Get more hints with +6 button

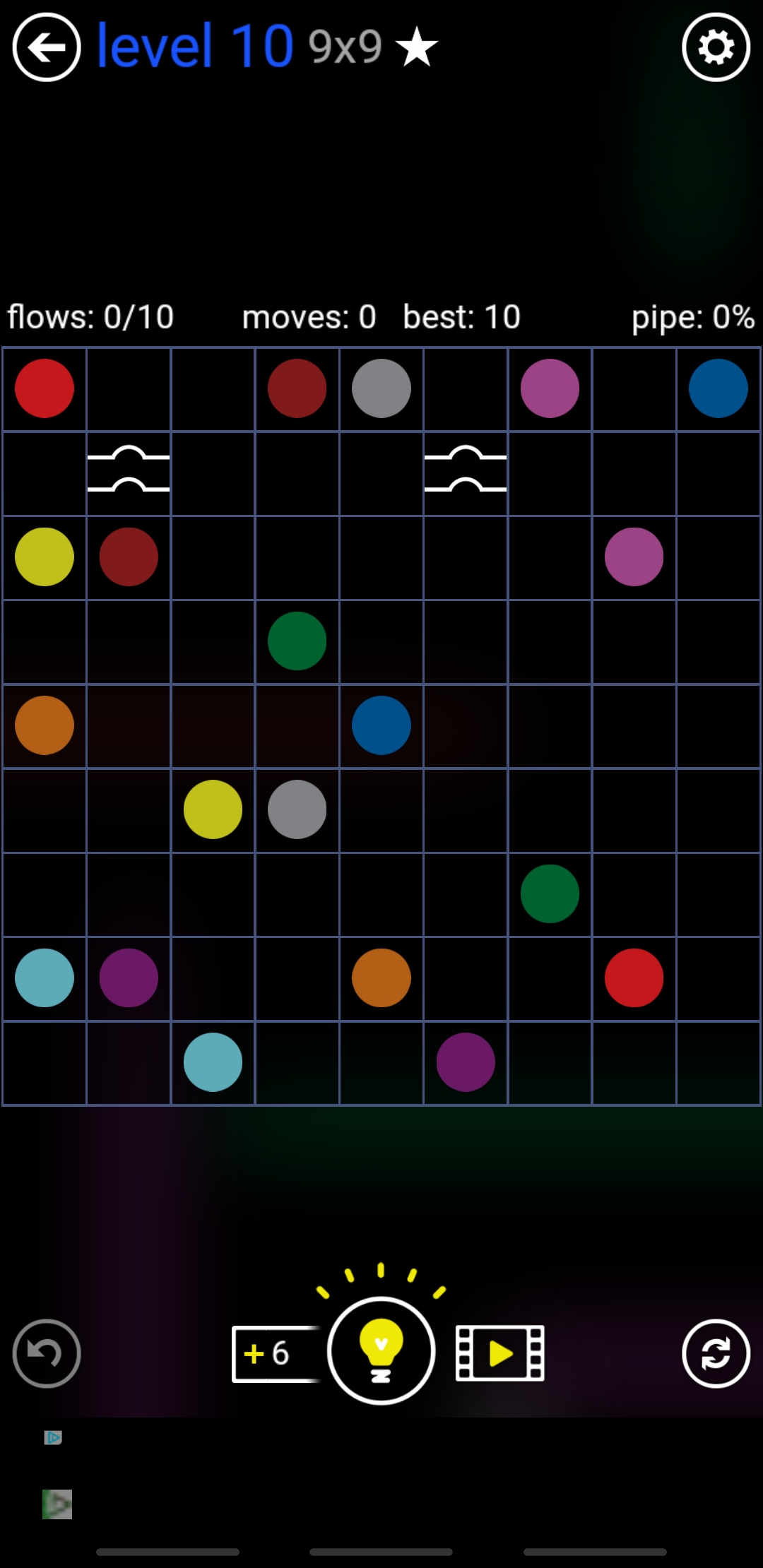click(x=276, y=1353)
